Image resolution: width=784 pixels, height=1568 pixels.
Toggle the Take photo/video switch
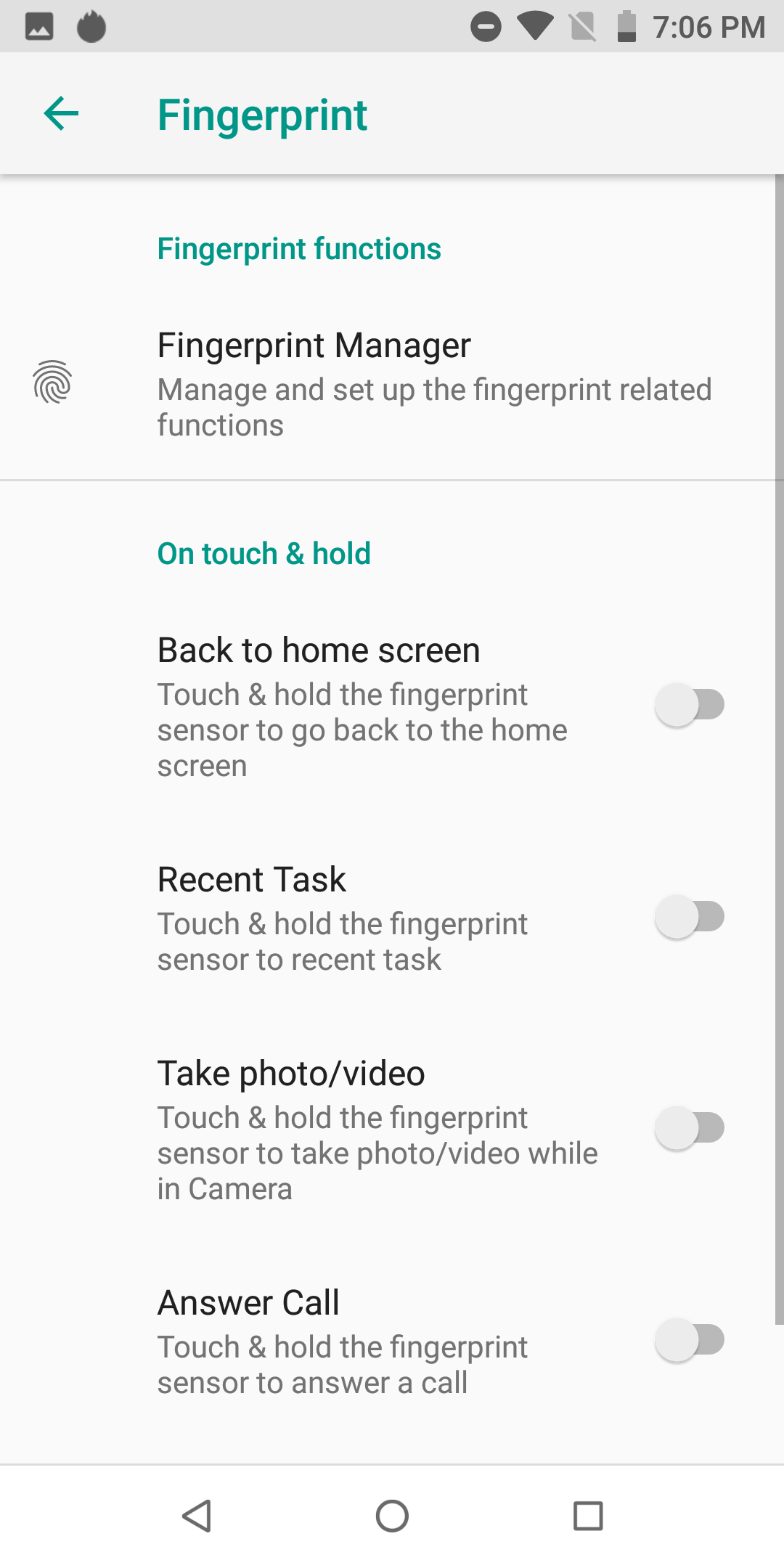(690, 1127)
